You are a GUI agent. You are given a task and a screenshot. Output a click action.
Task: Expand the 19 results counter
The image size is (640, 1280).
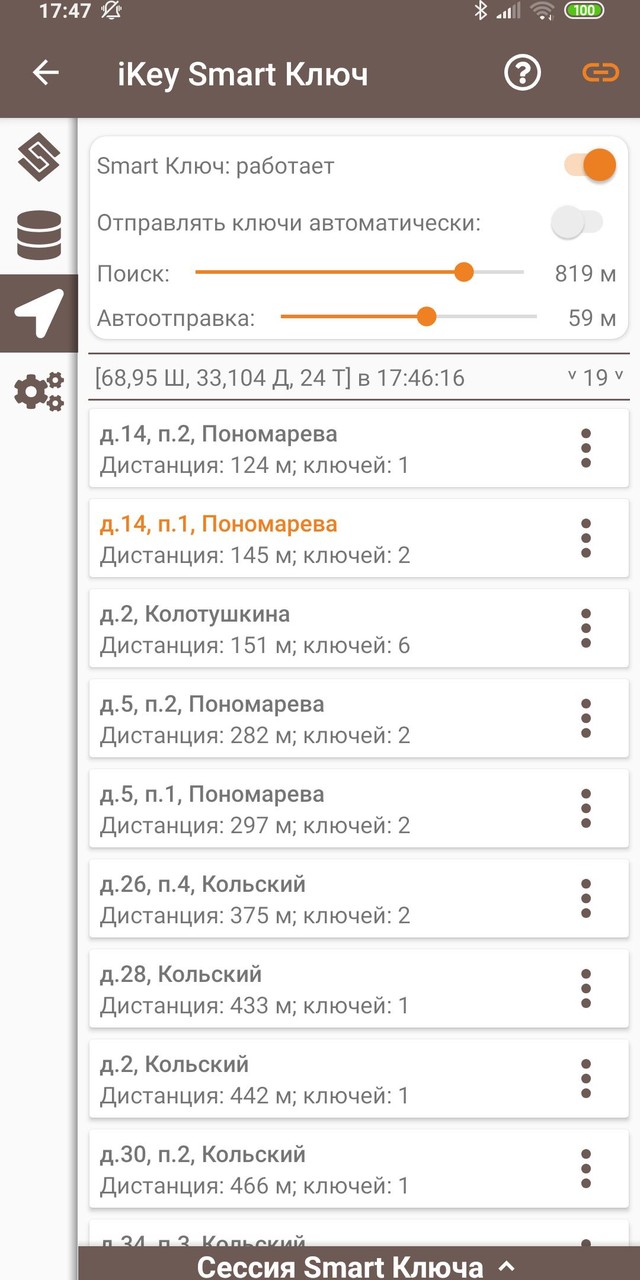click(x=595, y=378)
